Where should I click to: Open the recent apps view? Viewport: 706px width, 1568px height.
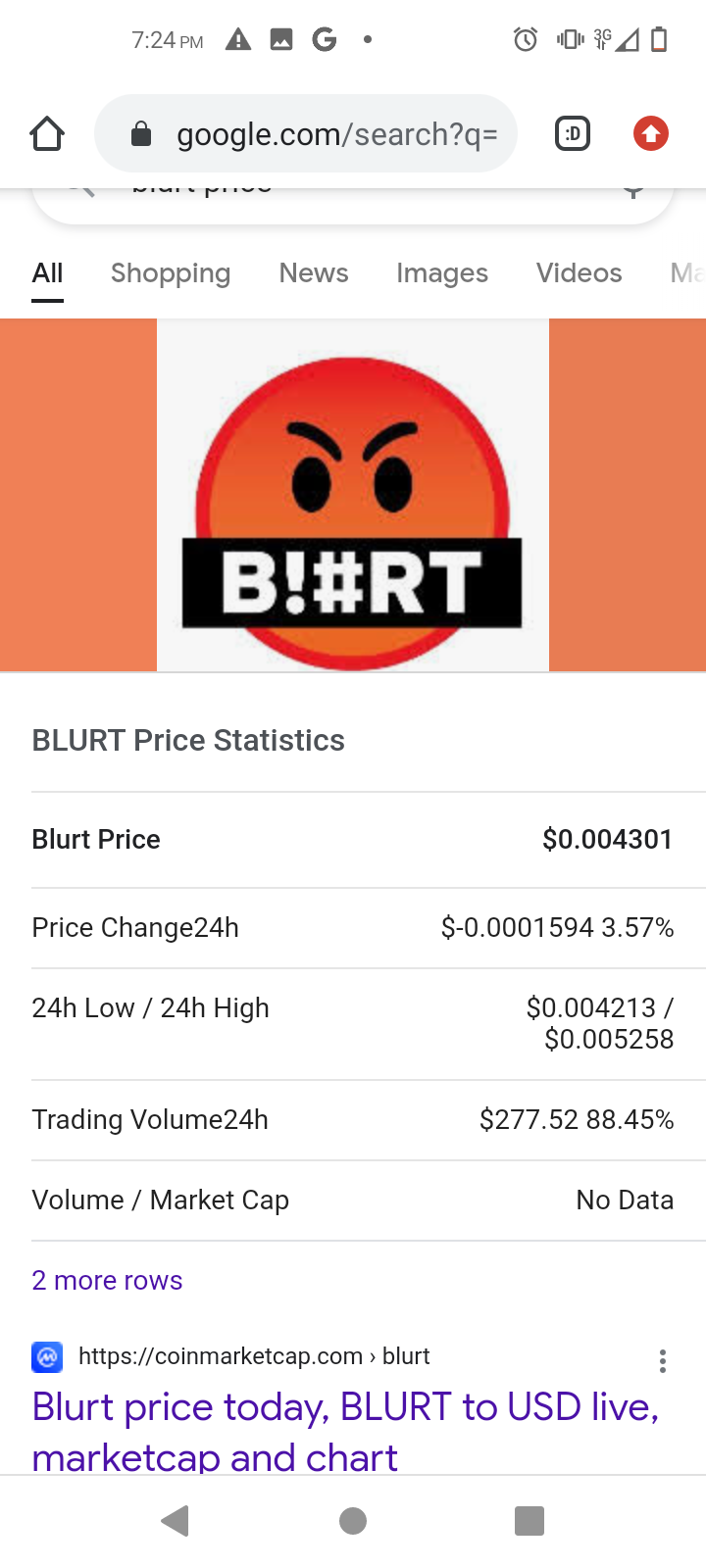[x=529, y=1521]
